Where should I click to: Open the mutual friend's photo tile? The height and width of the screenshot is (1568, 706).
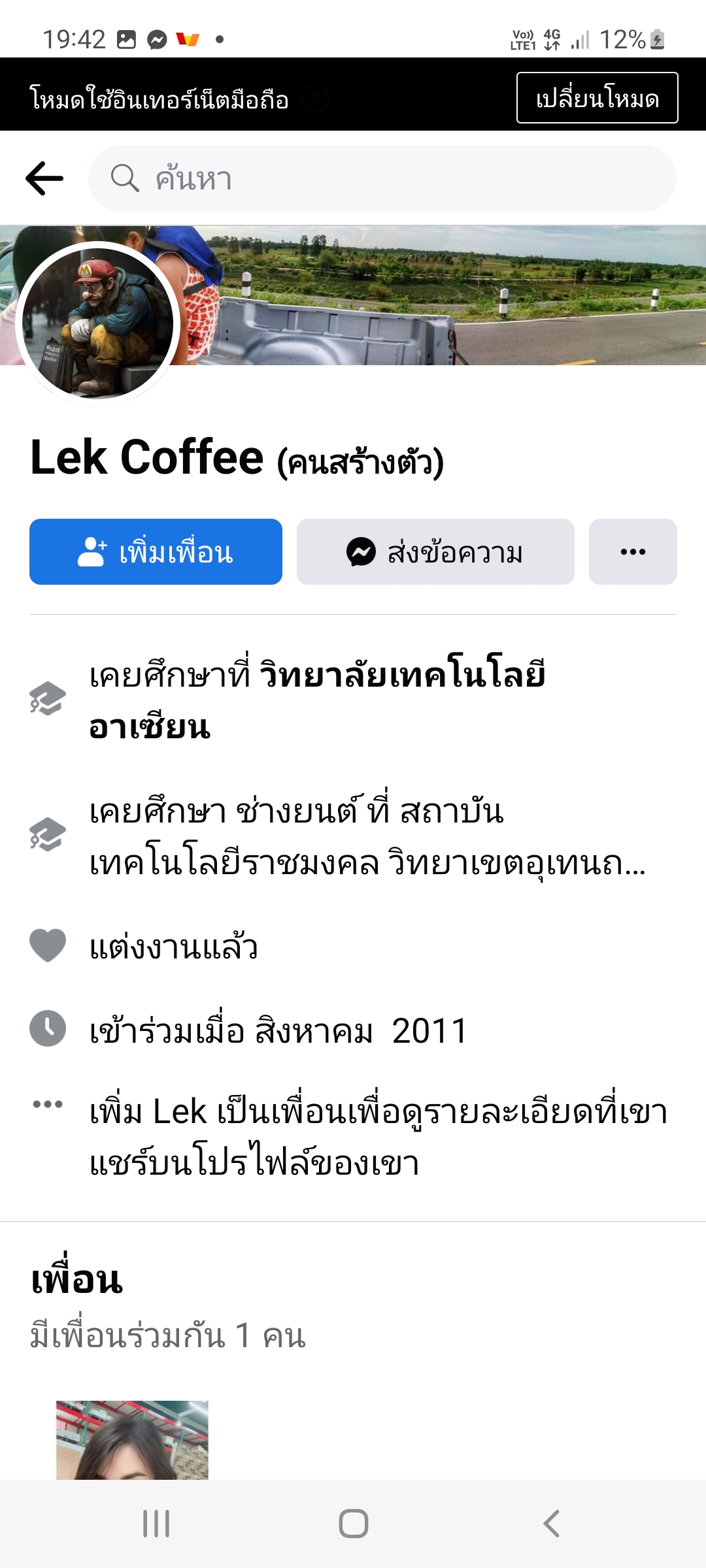tap(132, 1439)
